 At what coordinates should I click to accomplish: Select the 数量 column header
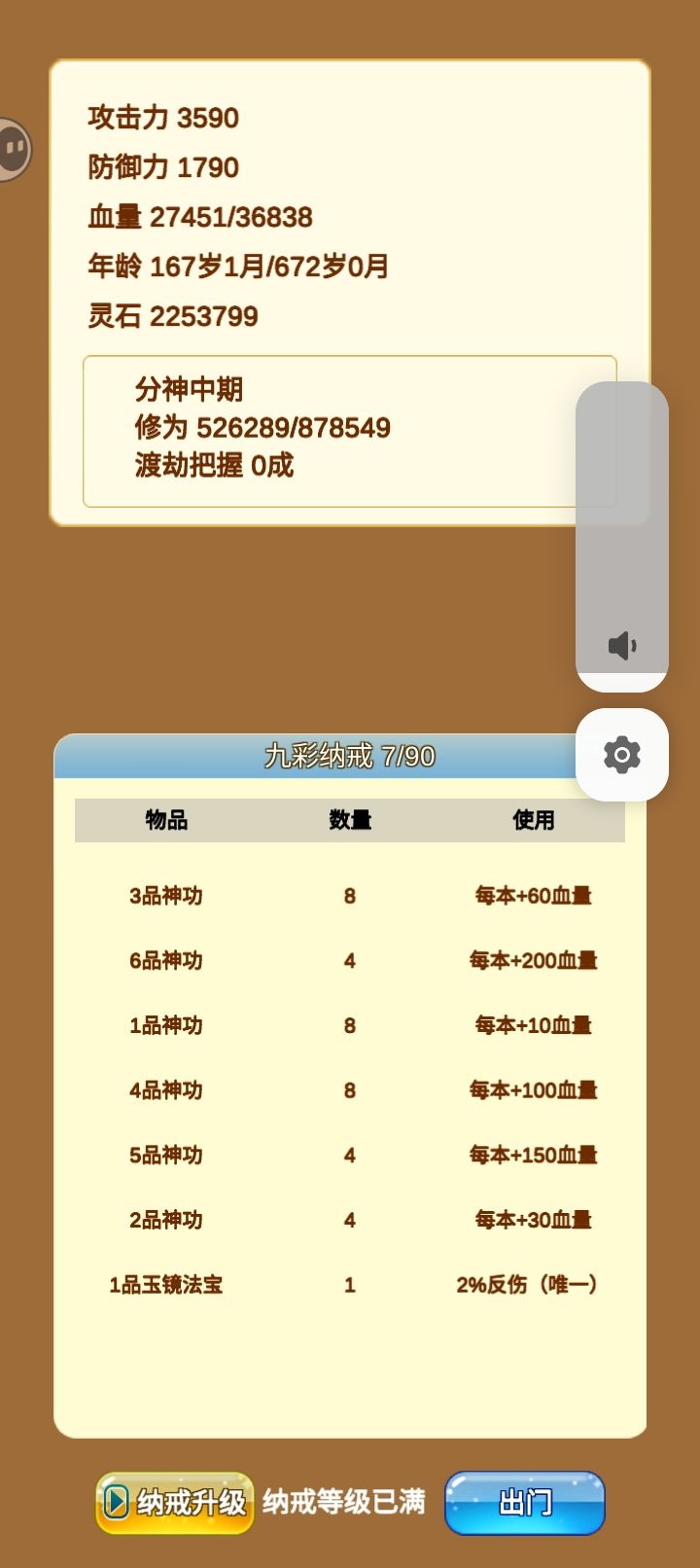[349, 821]
